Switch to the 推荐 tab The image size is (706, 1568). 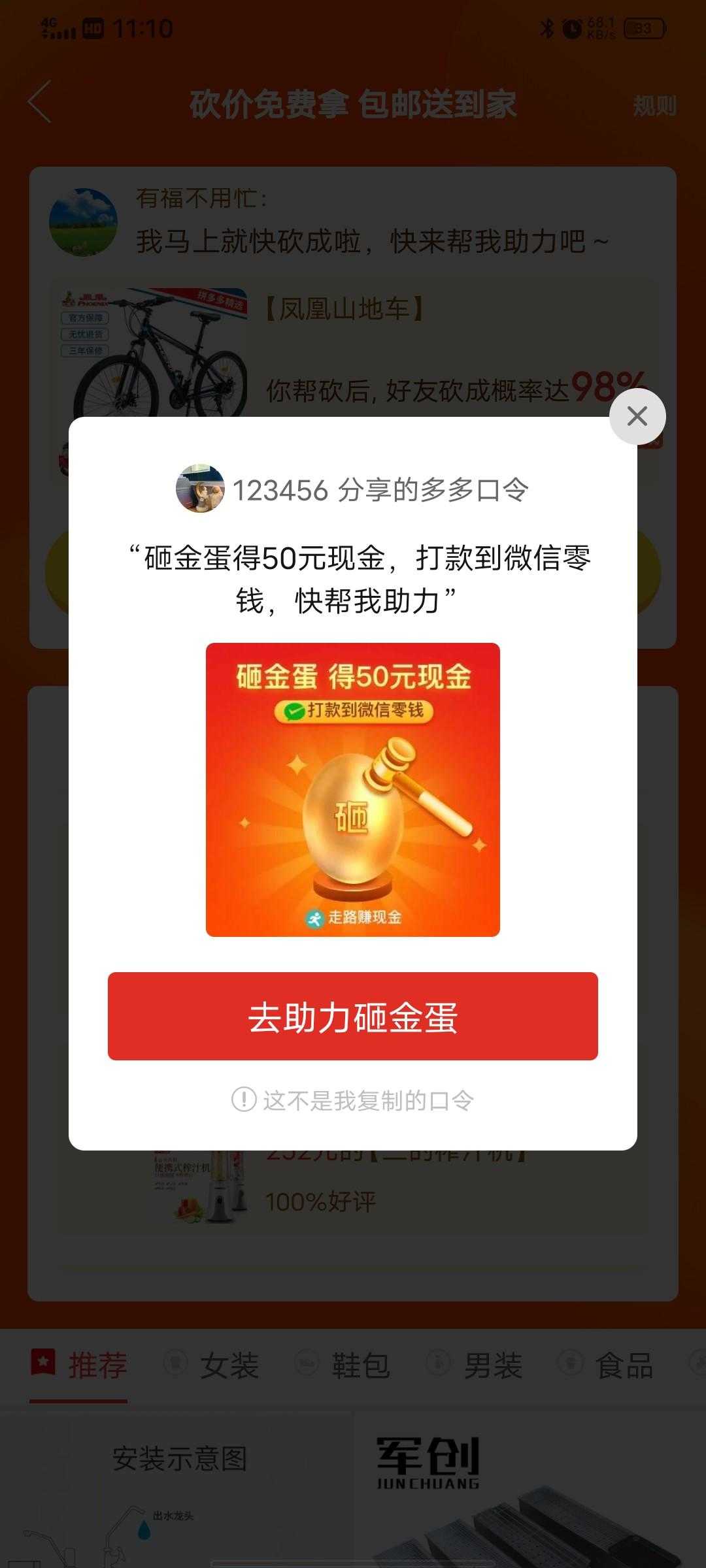tap(80, 1365)
